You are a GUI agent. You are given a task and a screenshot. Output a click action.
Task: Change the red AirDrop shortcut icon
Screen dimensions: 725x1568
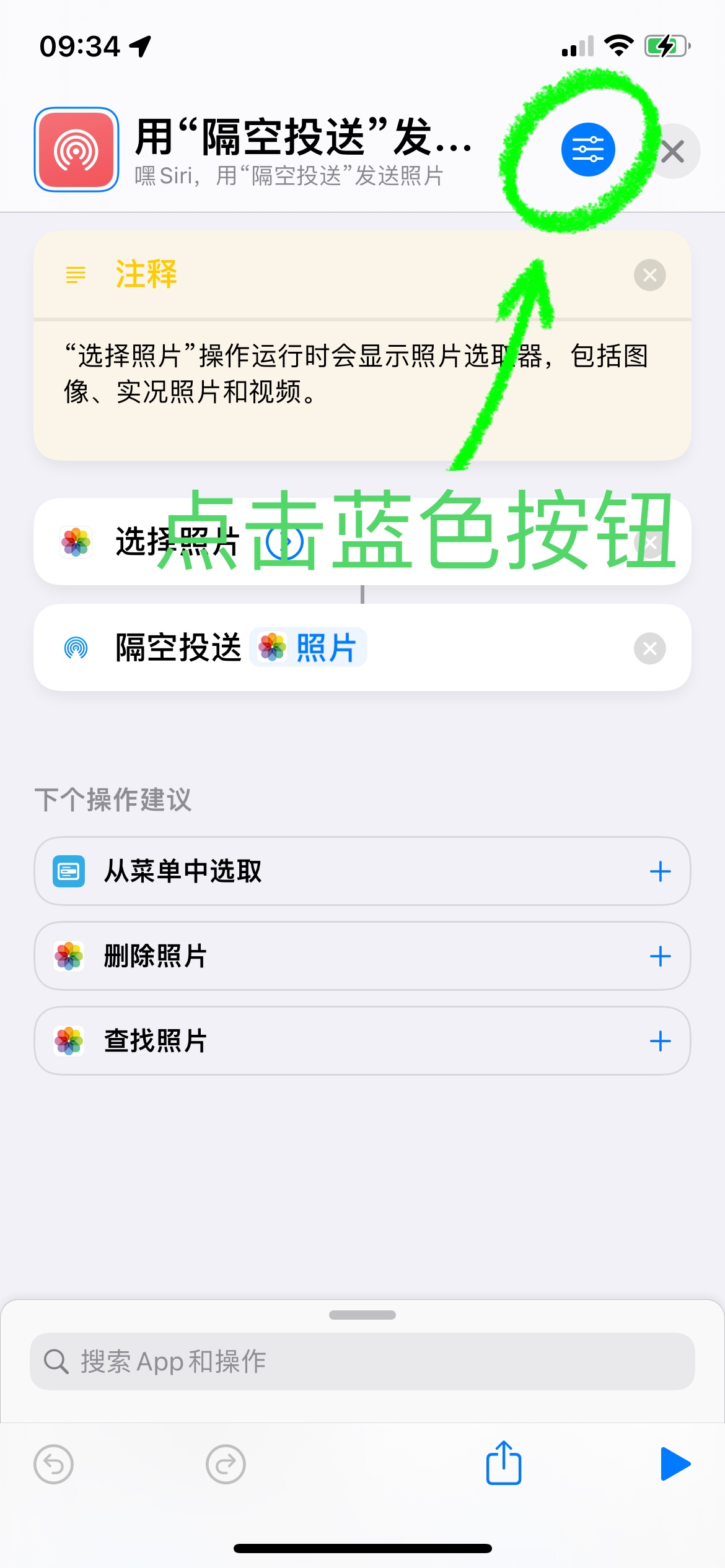point(77,149)
